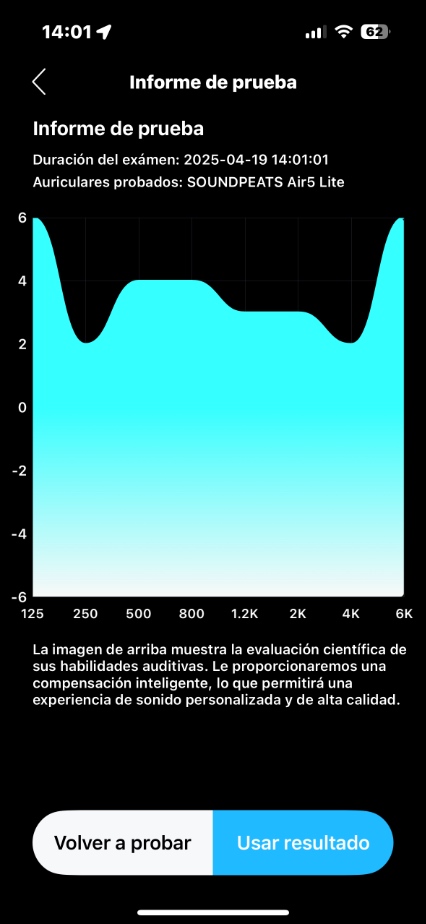The width and height of the screenshot is (426, 924).
Task: Go back using the top-left arrow
Action: point(39,82)
